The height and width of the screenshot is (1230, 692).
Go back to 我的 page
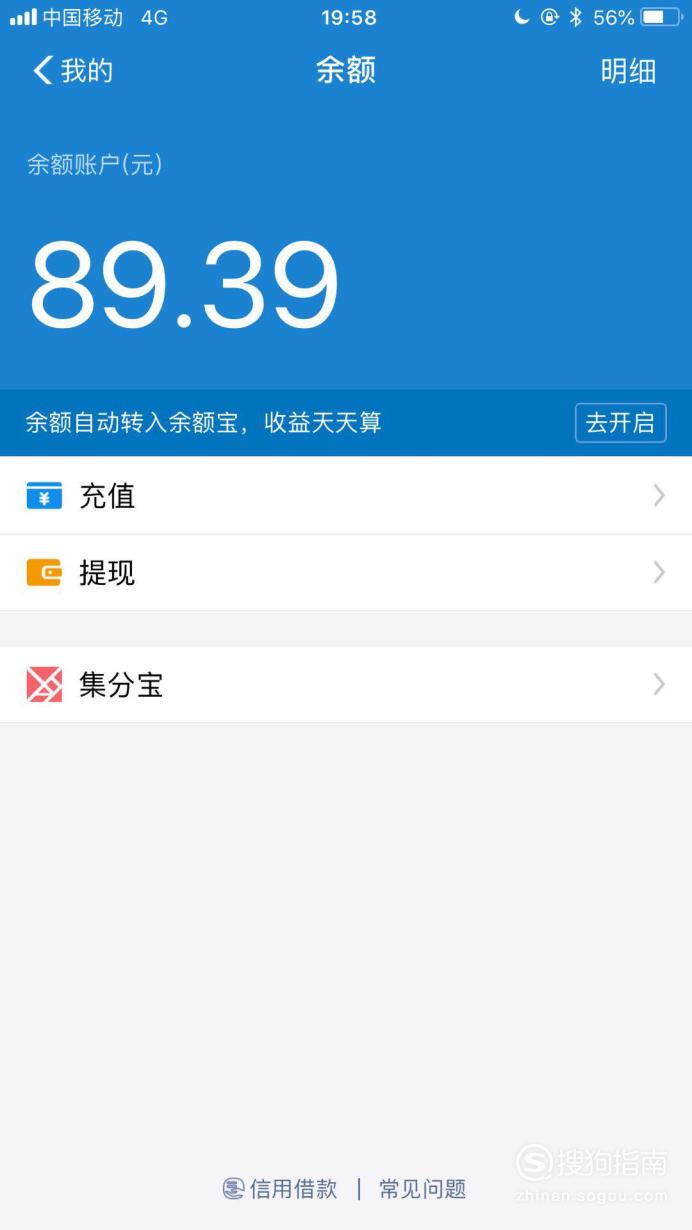[x=73, y=70]
